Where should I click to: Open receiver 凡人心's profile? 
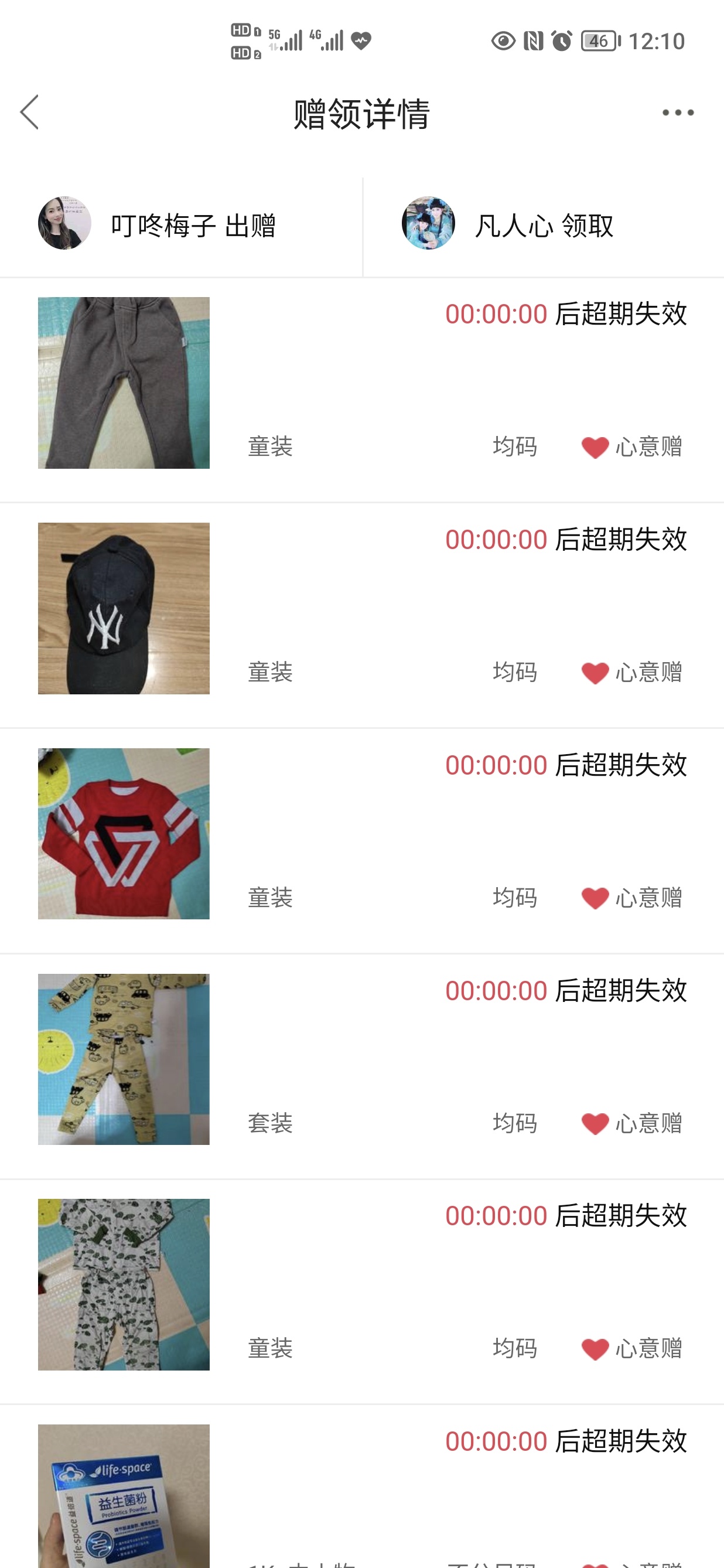coord(428,223)
